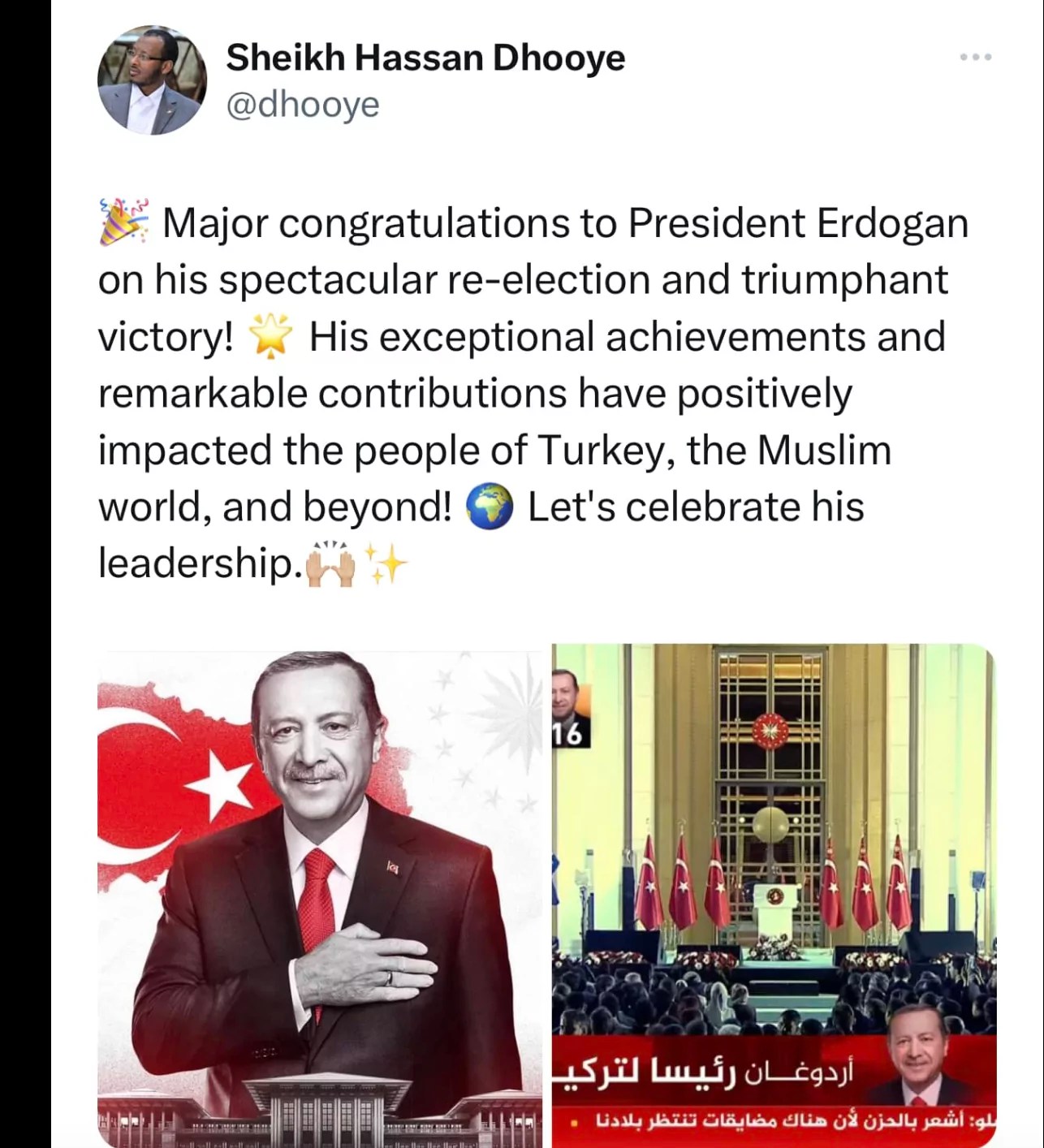
Task: Open the @dhooye profile via the username
Action: coord(303,105)
